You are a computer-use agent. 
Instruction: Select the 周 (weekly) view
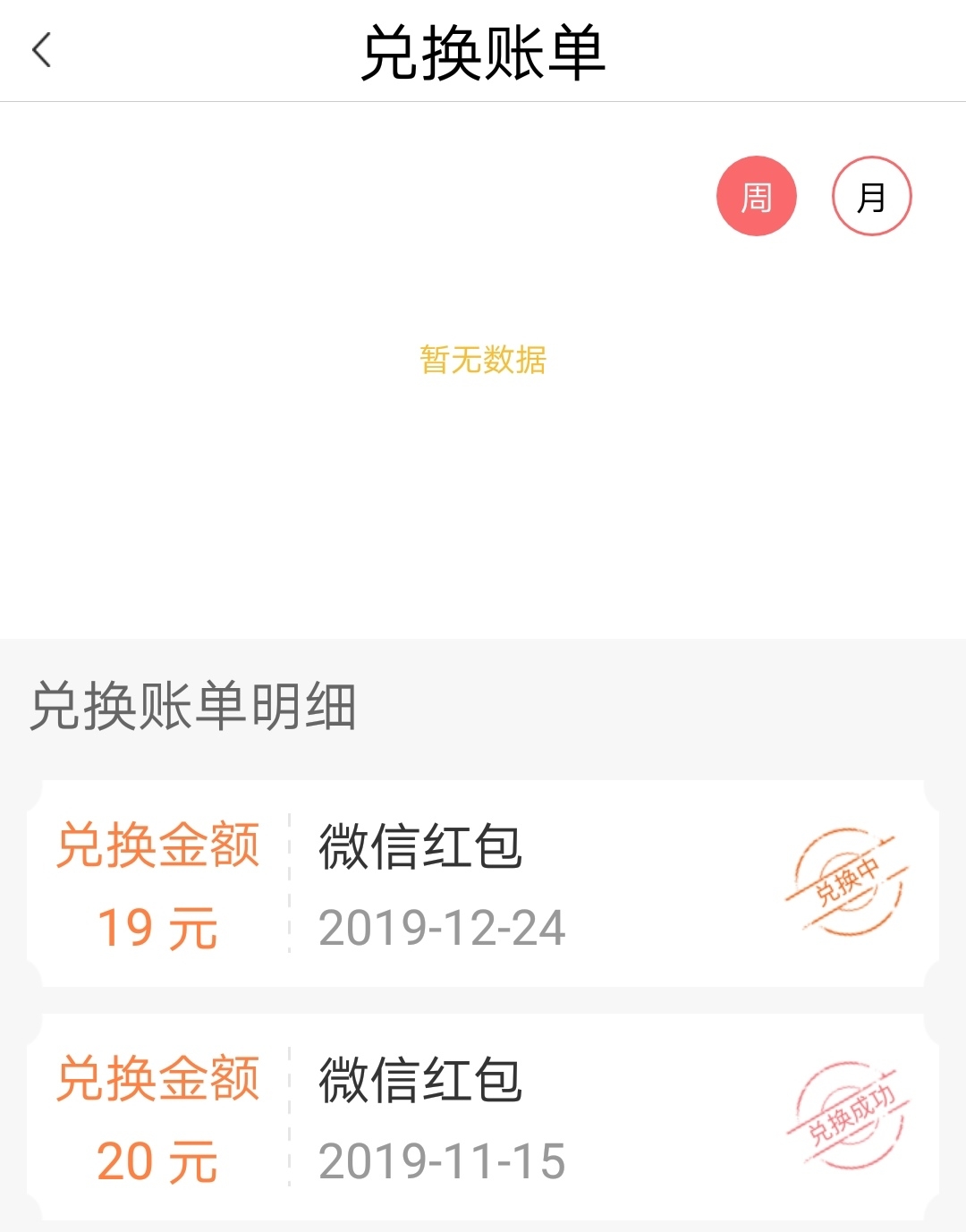click(x=756, y=197)
